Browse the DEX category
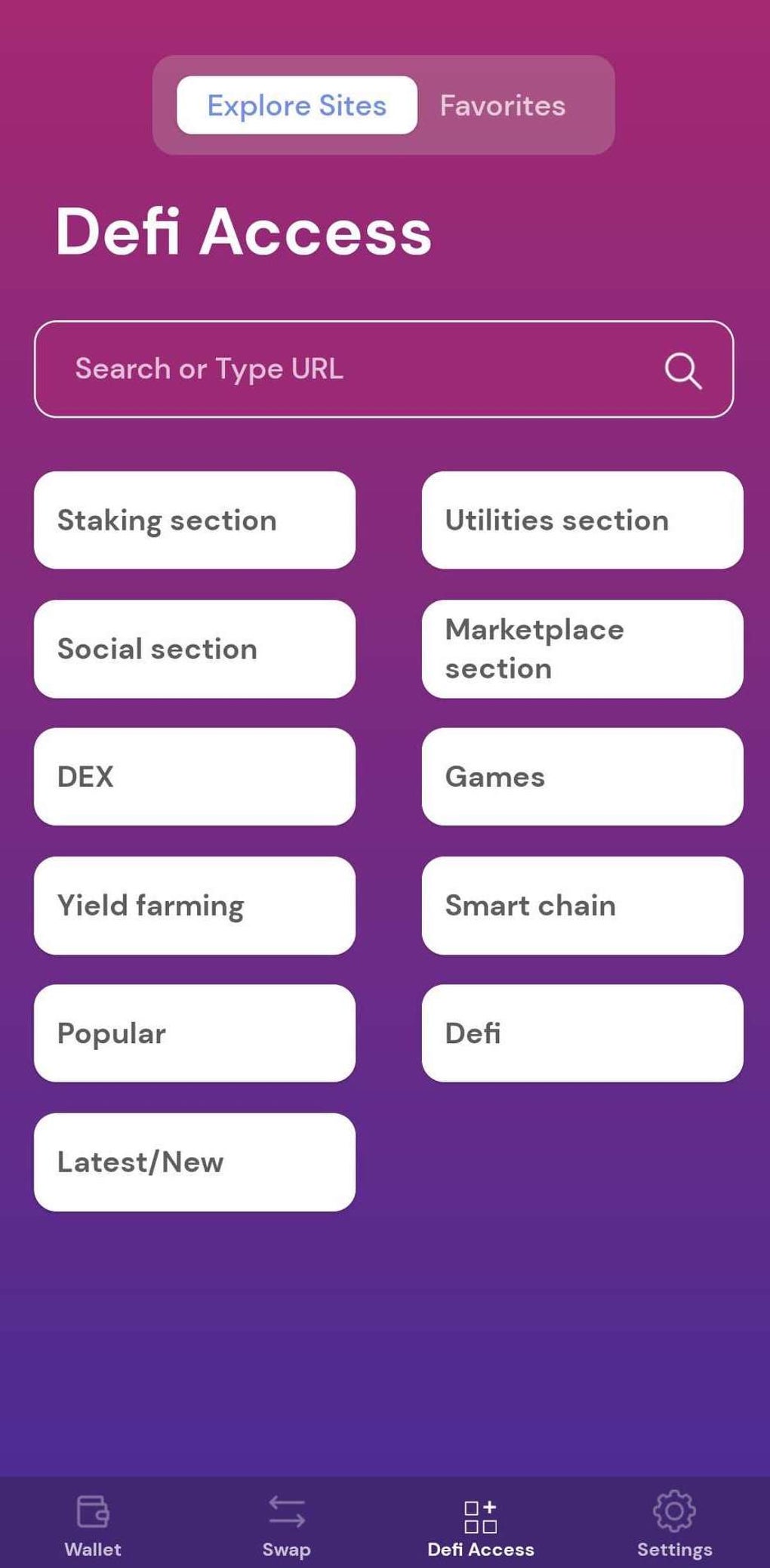The width and height of the screenshot is (770, 1568). coord(195,776)
